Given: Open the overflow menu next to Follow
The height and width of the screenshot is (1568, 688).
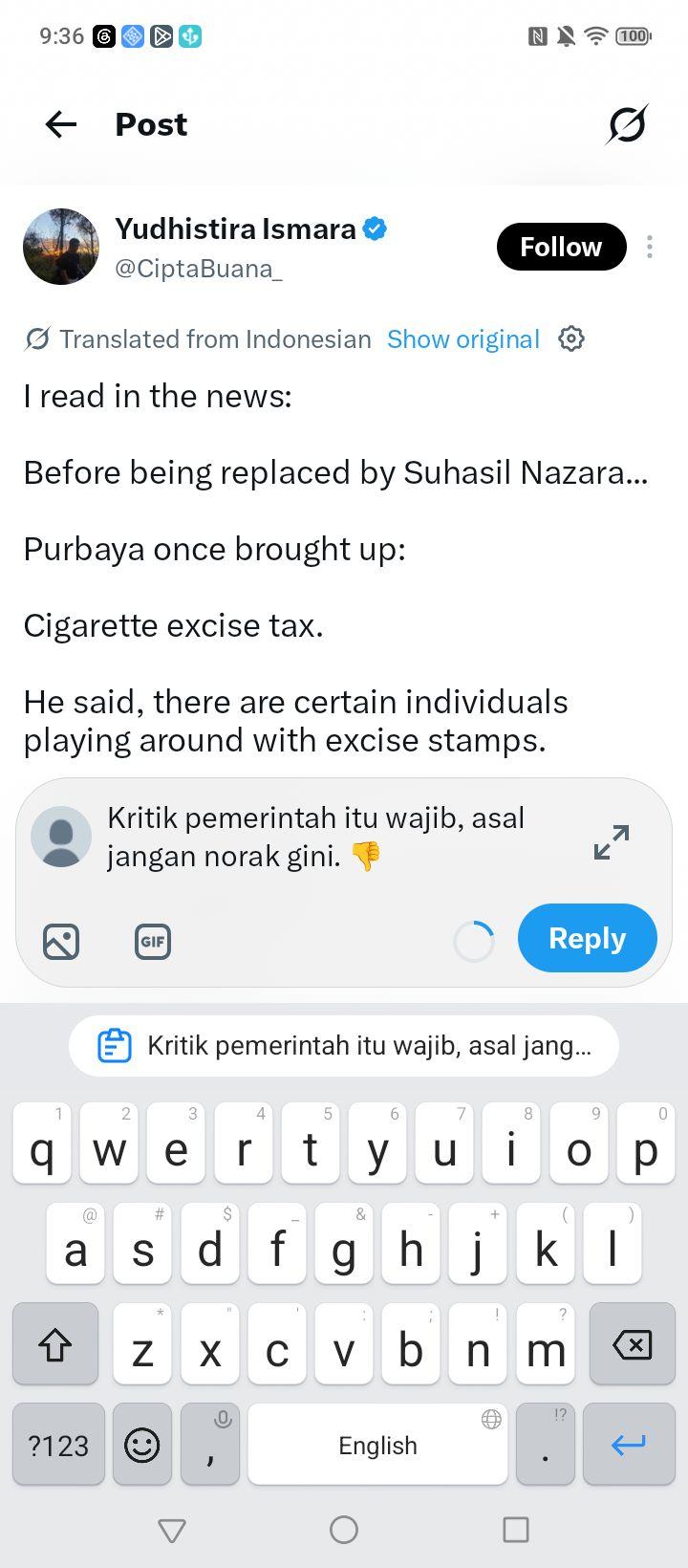Looking at the screenshot, I should [x=650, y=247].
